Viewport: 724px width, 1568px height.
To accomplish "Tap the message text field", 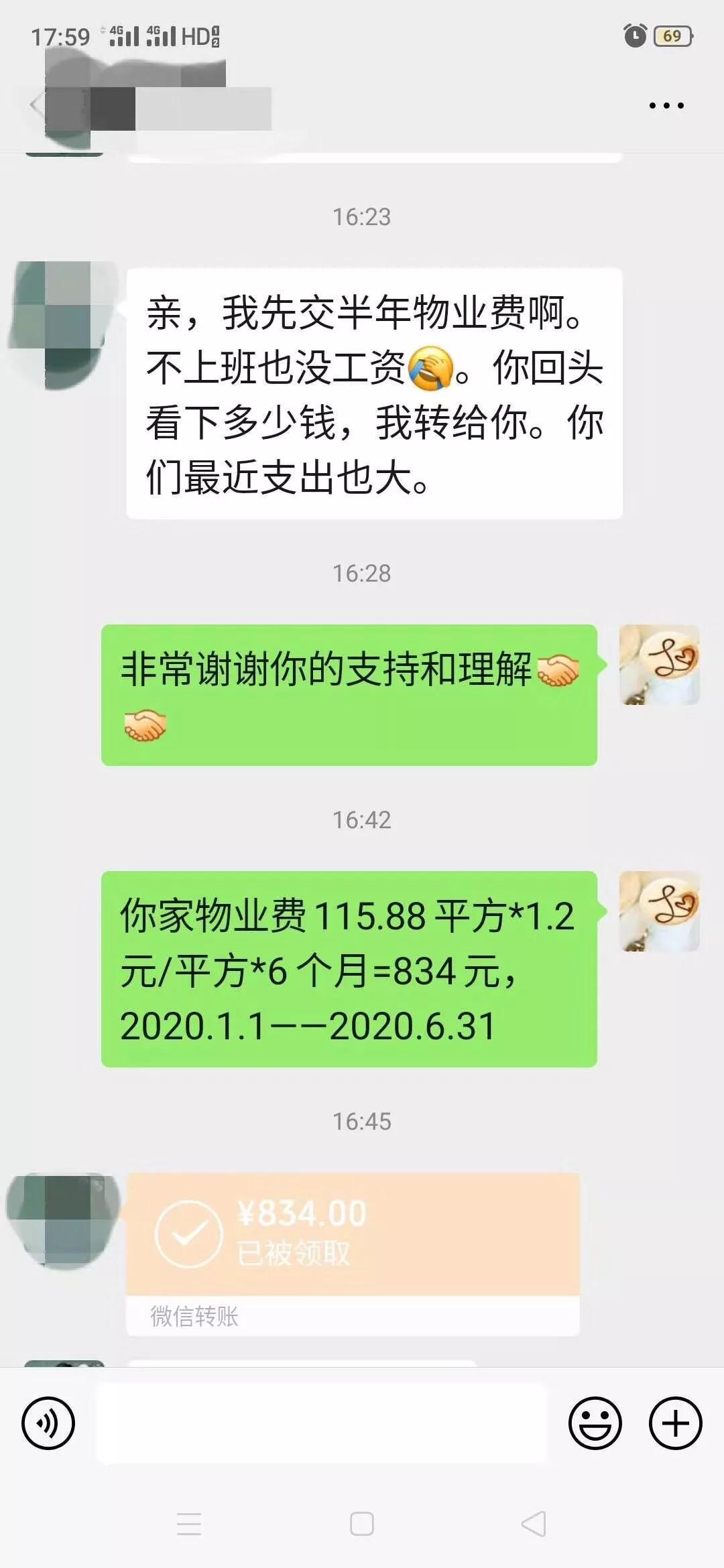I will tap(322, 1424).
